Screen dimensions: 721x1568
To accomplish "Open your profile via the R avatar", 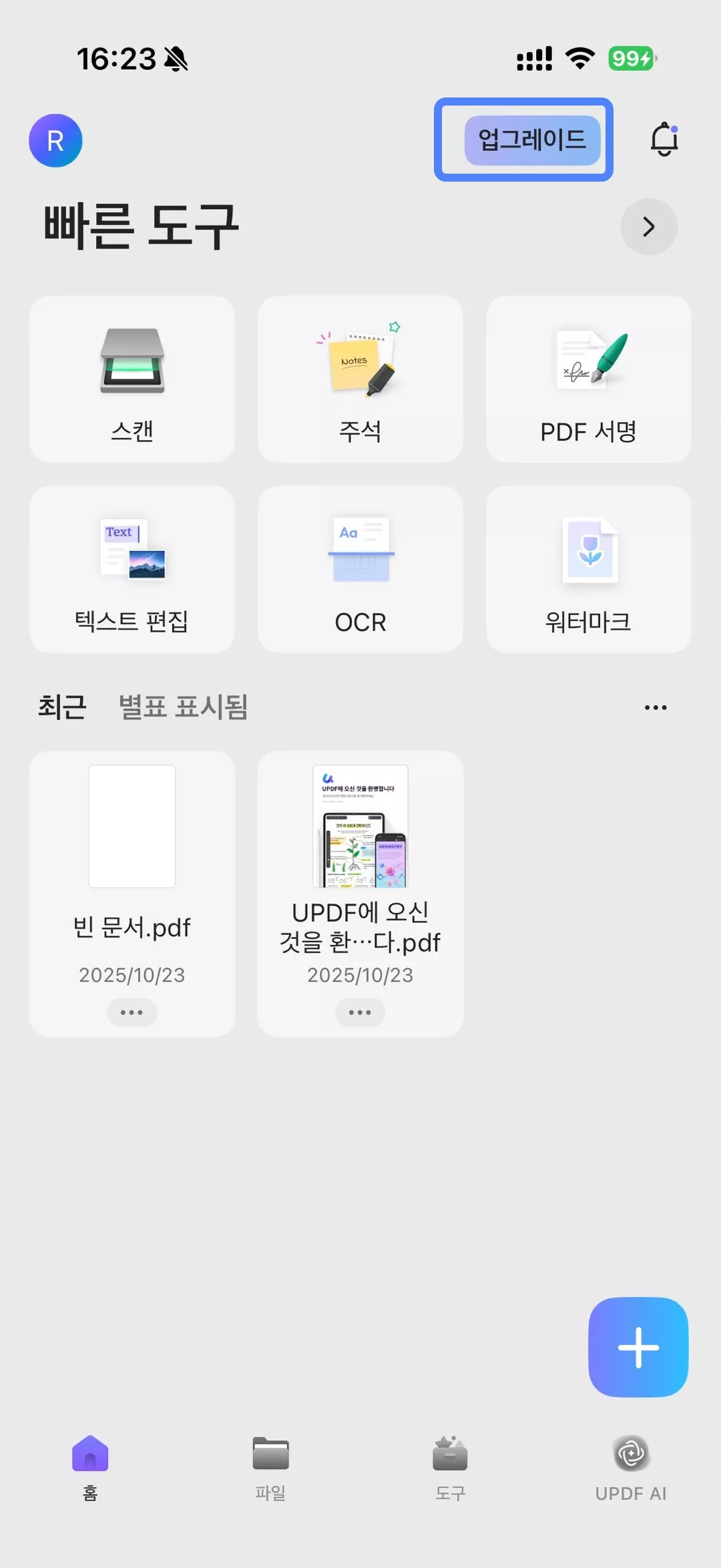I will point(56,140).
